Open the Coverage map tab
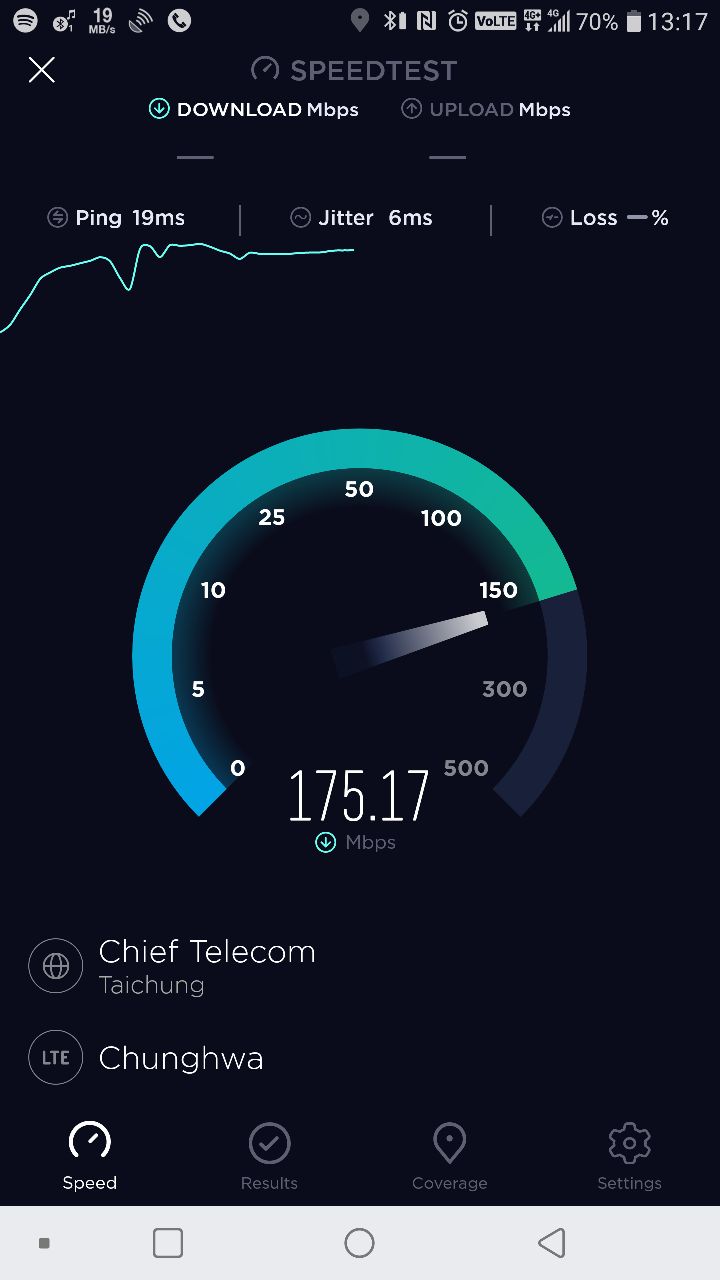720x1280 pixels. tap(449, 1157)
